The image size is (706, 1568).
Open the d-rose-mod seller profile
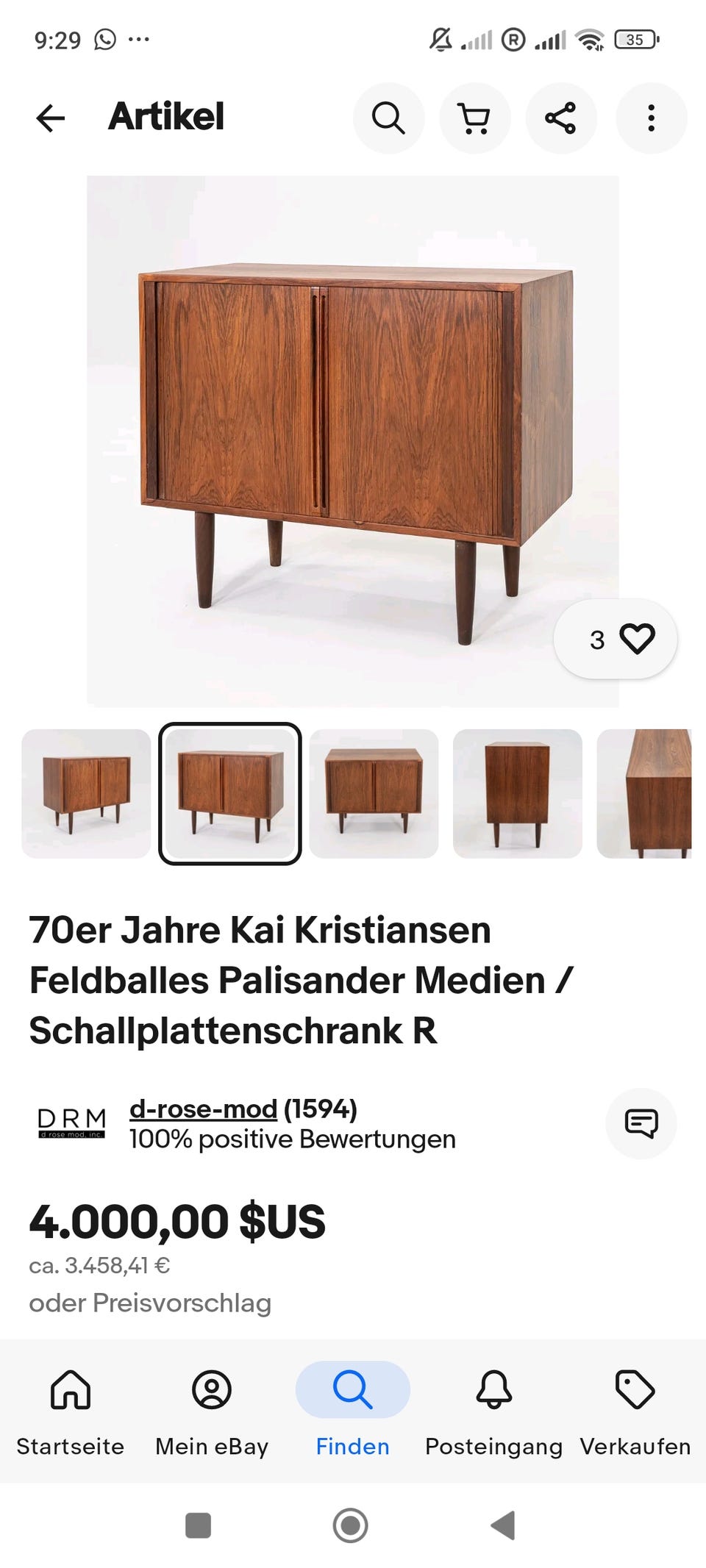click(x=204, y=1109)
